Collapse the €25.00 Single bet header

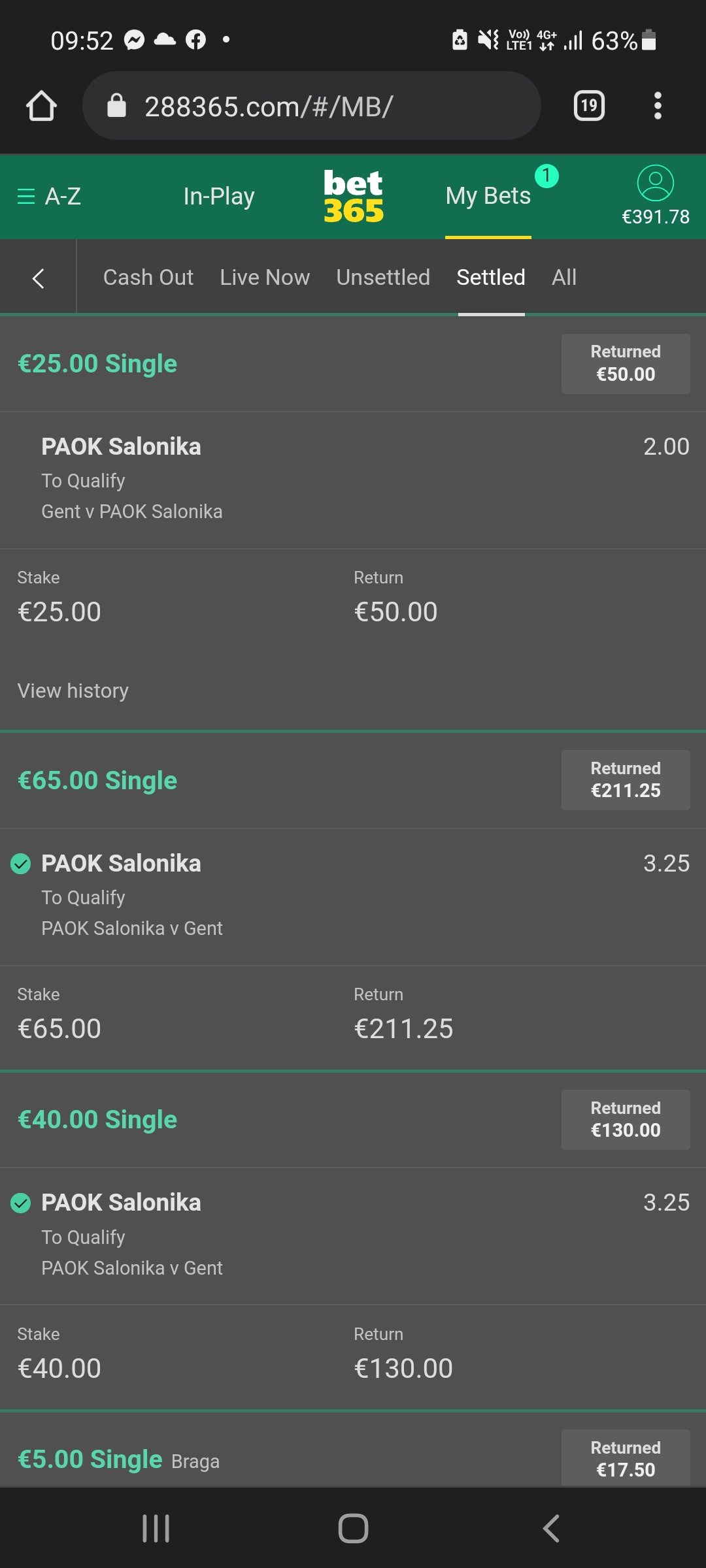coord(353,364)
